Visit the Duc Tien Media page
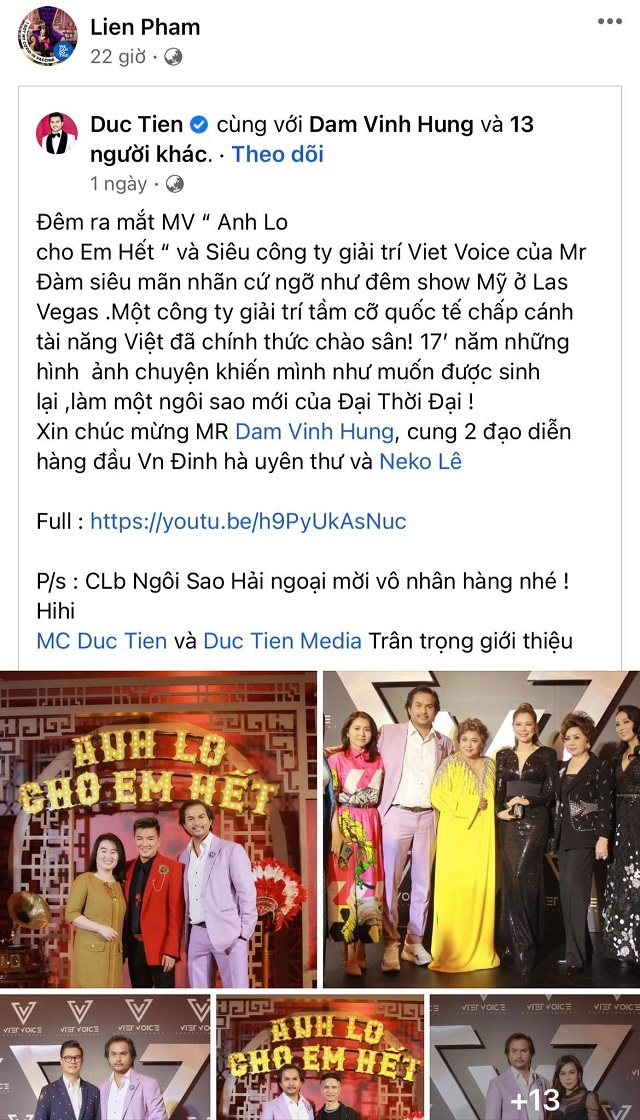Image resolution: width=640 pixels, height=1120 pixels. pyautogui.click(x=282, y=641)
